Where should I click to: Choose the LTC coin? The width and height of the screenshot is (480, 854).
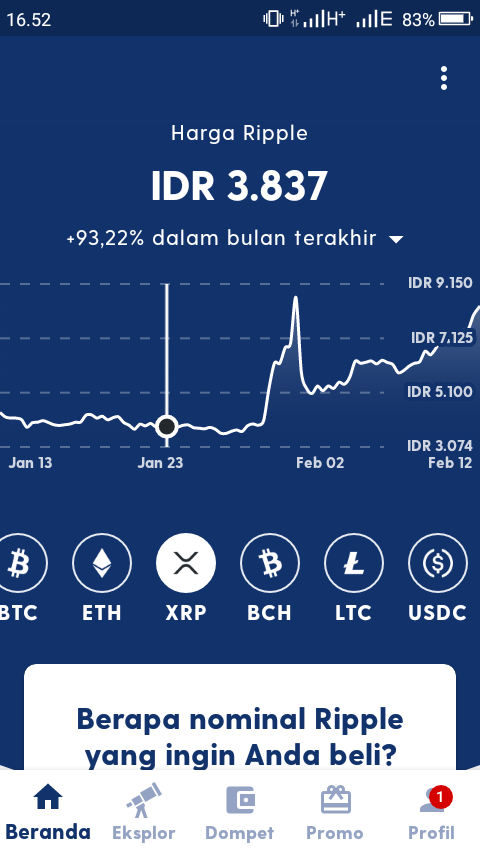point(354,578)
